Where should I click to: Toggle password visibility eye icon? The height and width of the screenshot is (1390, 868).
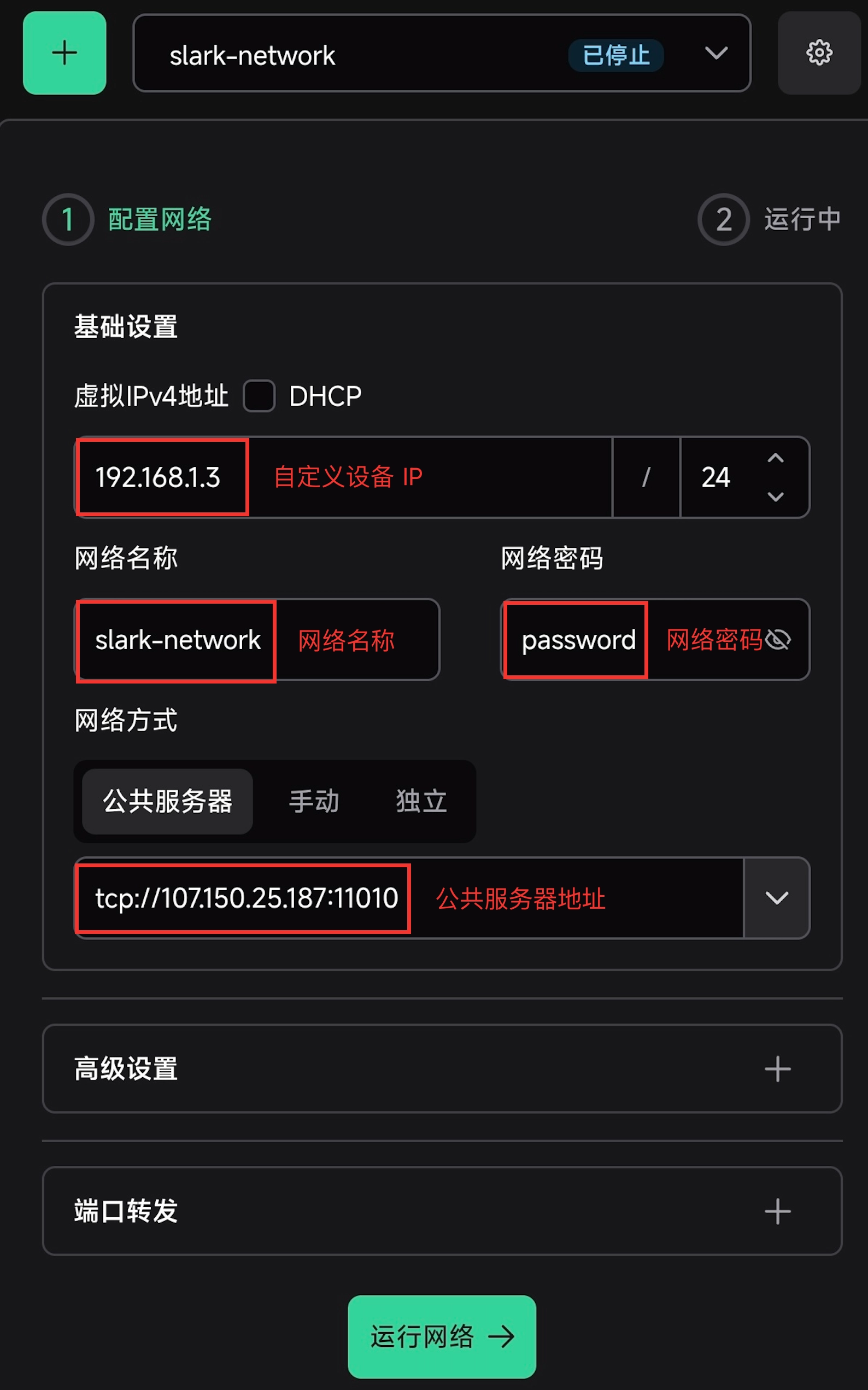click(778, 640)
